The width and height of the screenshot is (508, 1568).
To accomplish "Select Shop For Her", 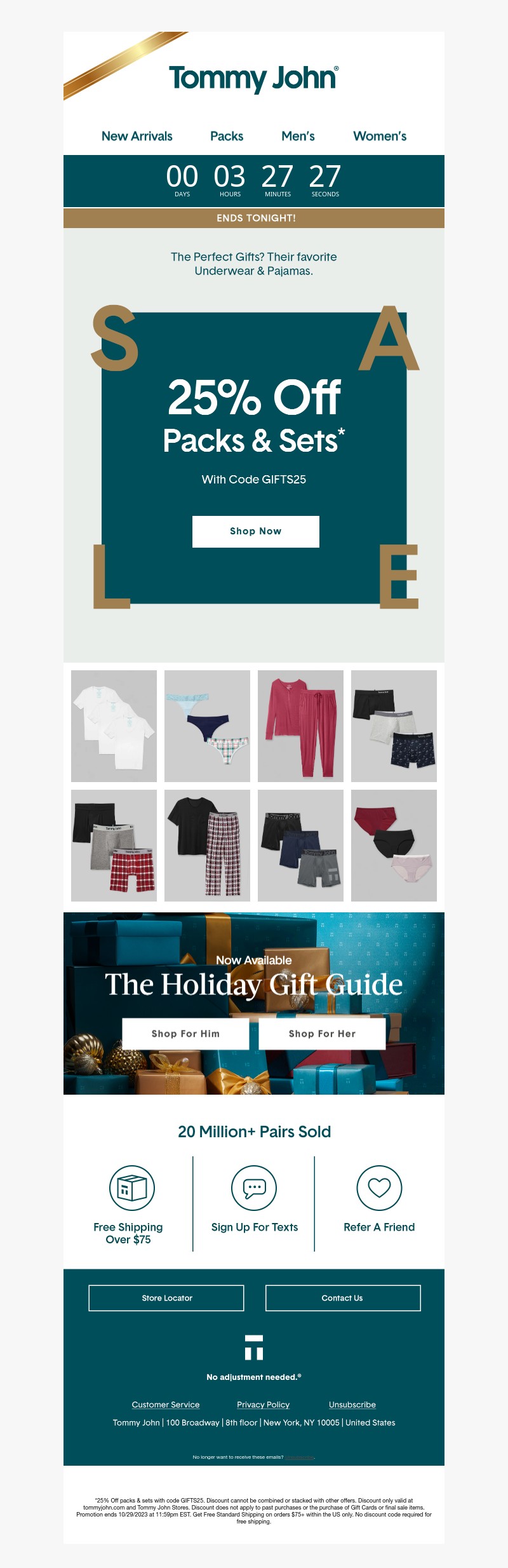I will tap(322, 1034).
